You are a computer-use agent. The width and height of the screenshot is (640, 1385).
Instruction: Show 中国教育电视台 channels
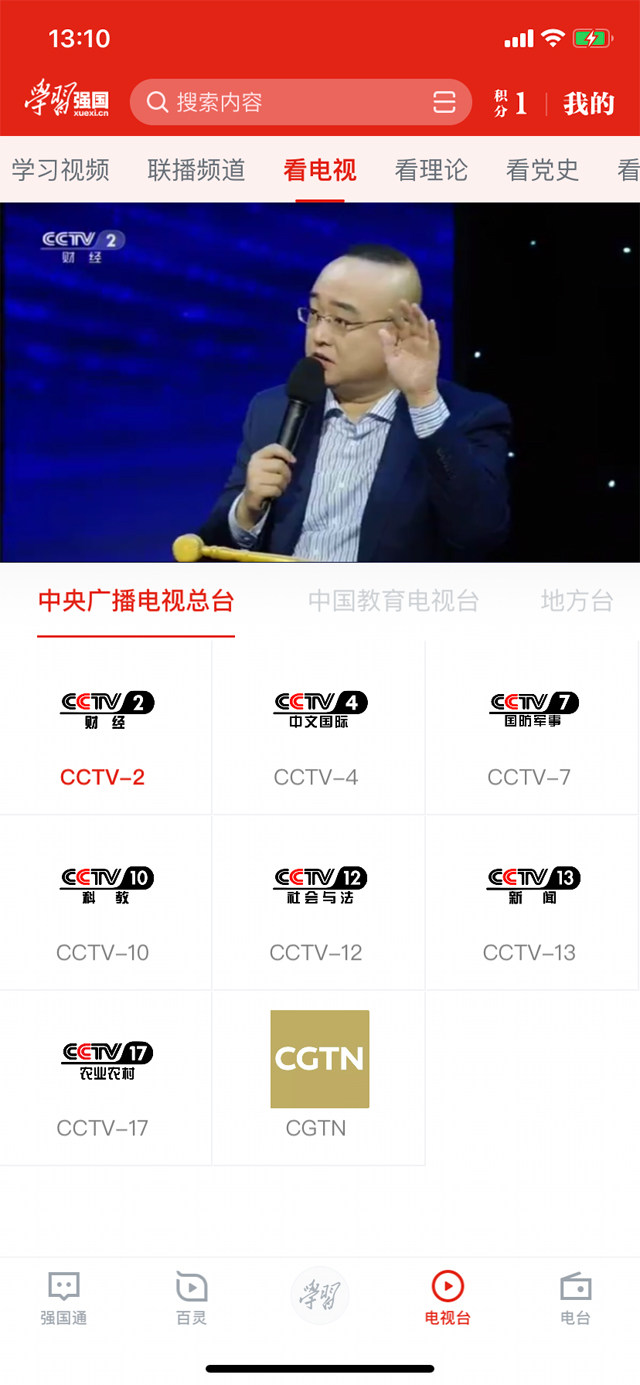(393, 601)
